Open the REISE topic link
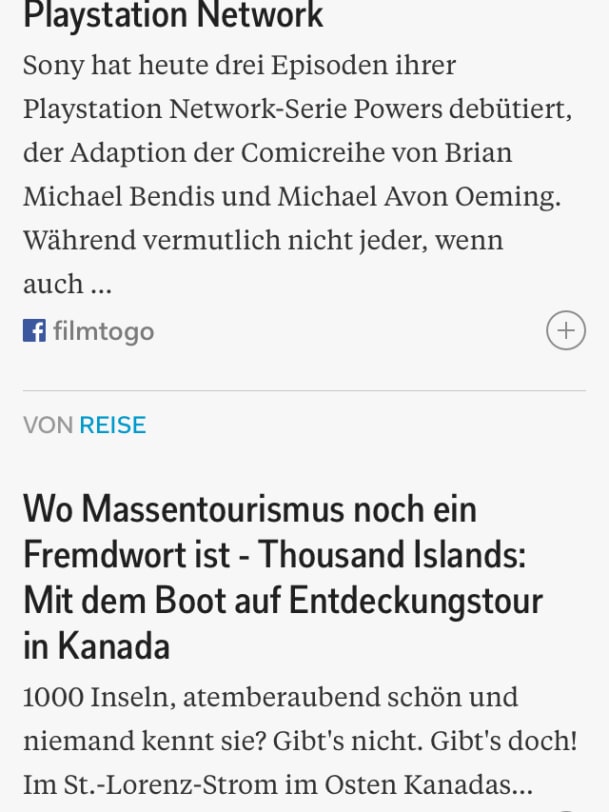The height and width of the screenshot is (812, 609). 113,425
